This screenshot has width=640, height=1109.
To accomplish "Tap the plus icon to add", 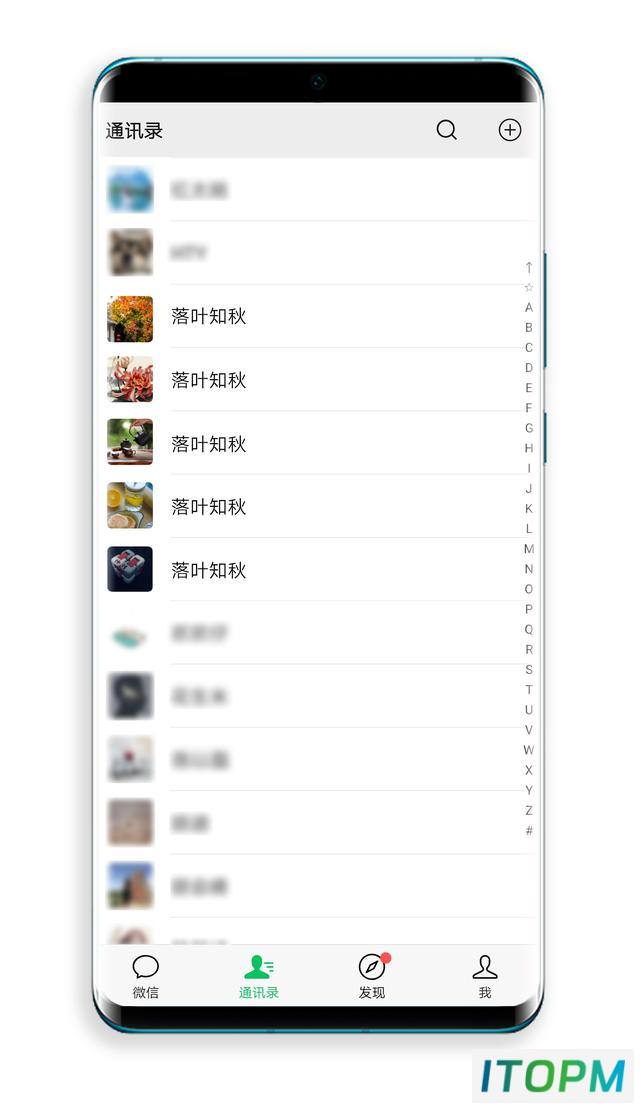I will click(x=510, y=130).
